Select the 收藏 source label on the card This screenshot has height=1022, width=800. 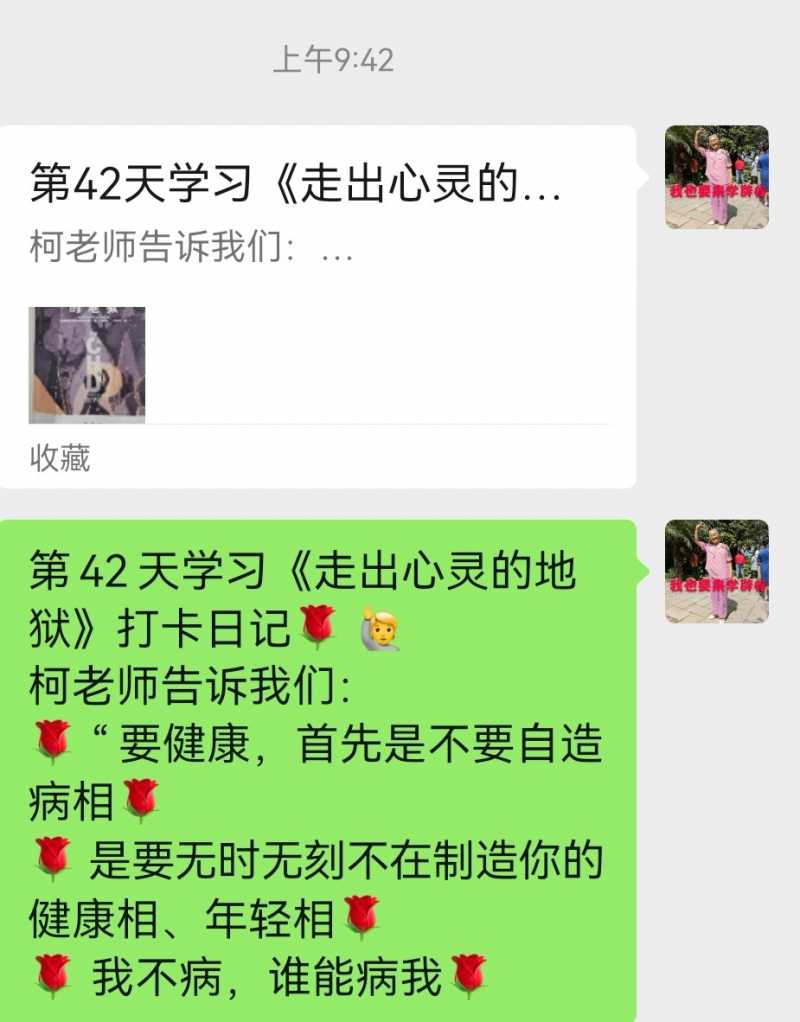tap(58, 460)
